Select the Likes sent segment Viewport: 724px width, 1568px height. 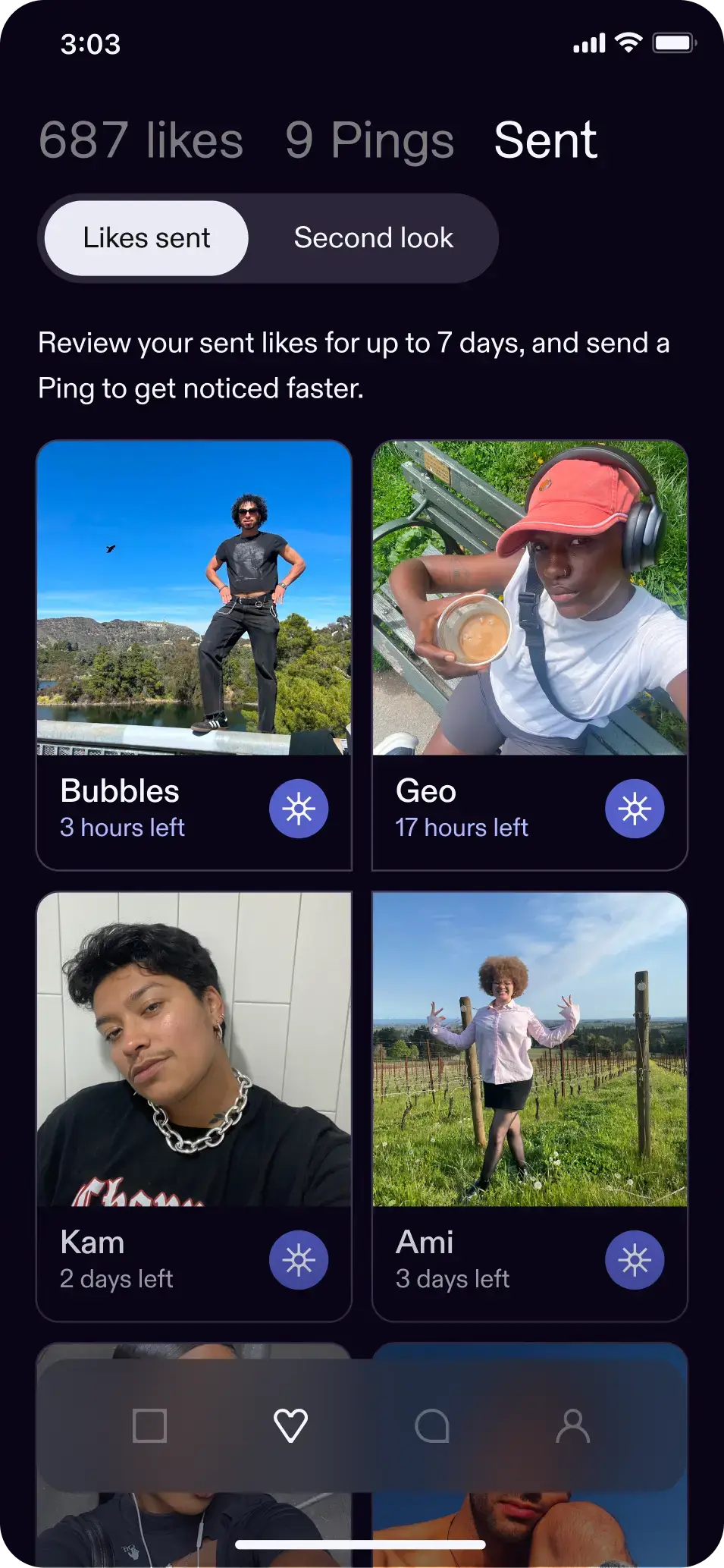coord(146,238)
